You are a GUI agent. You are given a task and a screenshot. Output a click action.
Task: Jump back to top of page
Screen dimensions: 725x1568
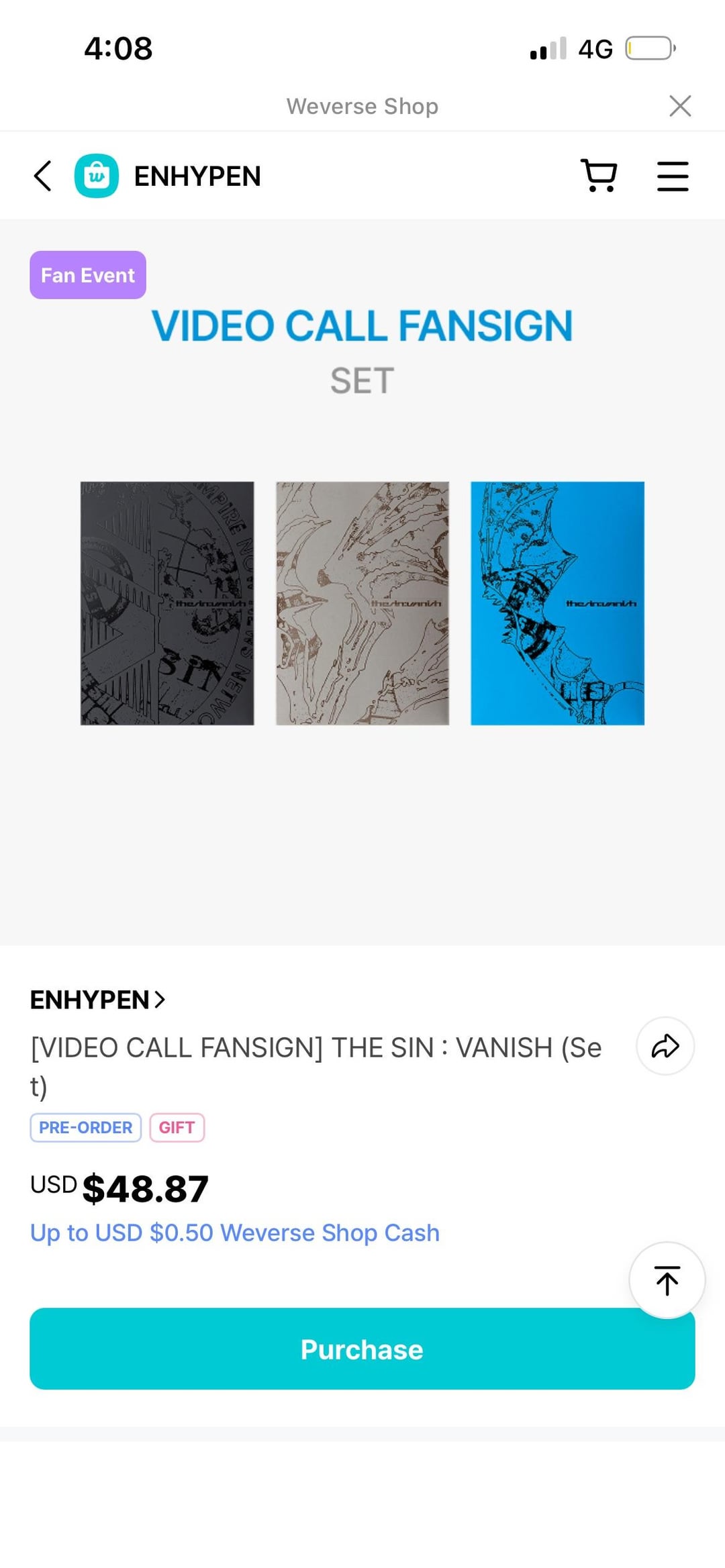point(667,1280)
